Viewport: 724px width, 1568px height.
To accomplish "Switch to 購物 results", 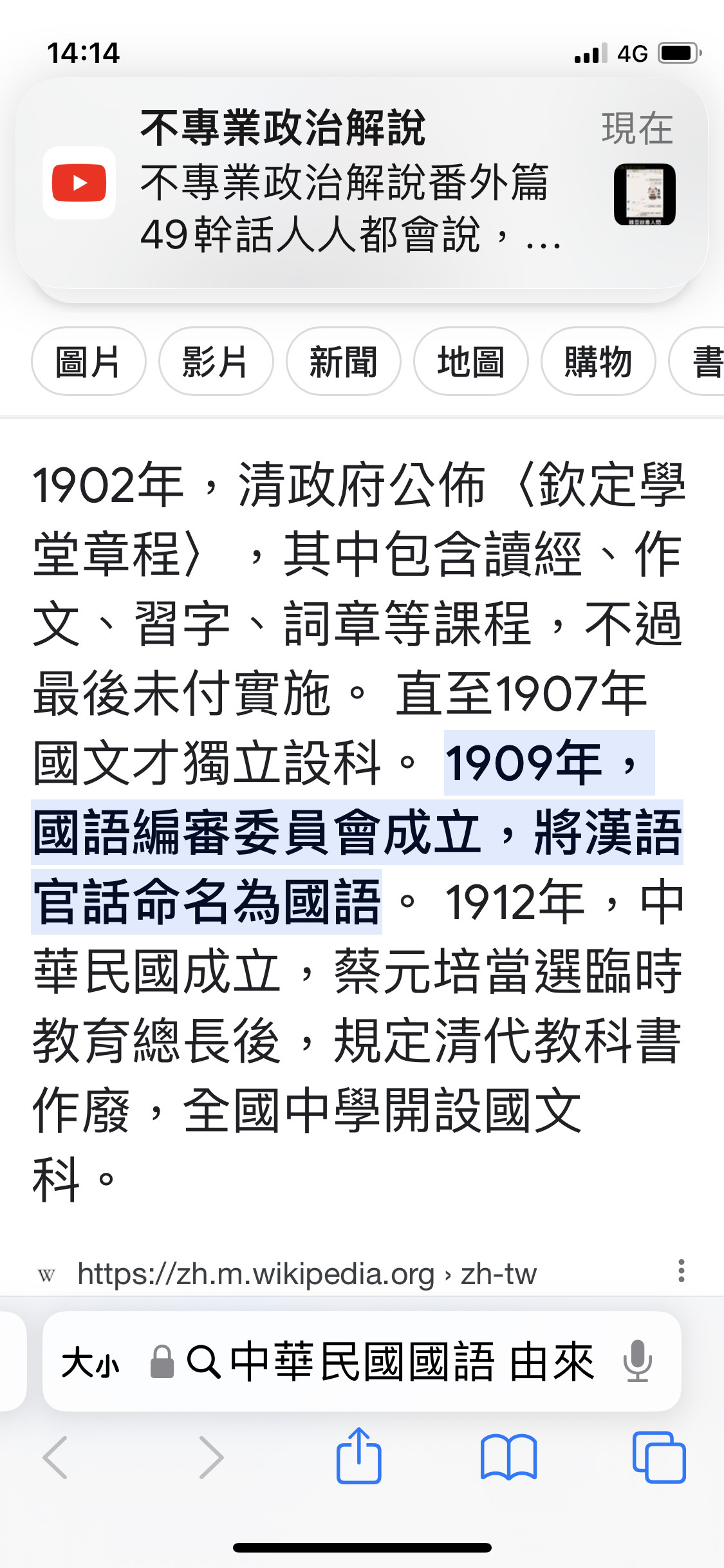I will 598,361.
